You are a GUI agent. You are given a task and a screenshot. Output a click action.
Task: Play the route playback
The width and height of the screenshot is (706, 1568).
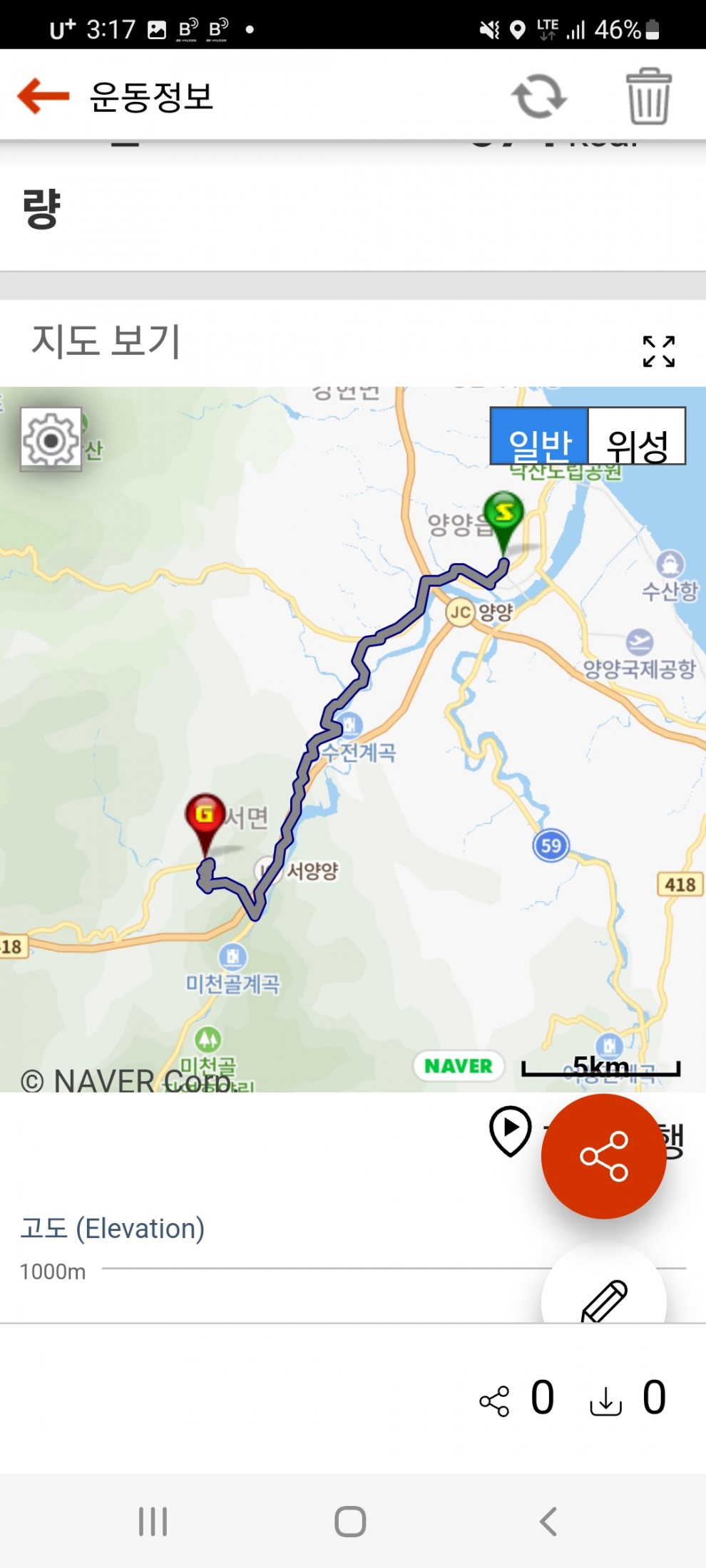(511, 1130)
